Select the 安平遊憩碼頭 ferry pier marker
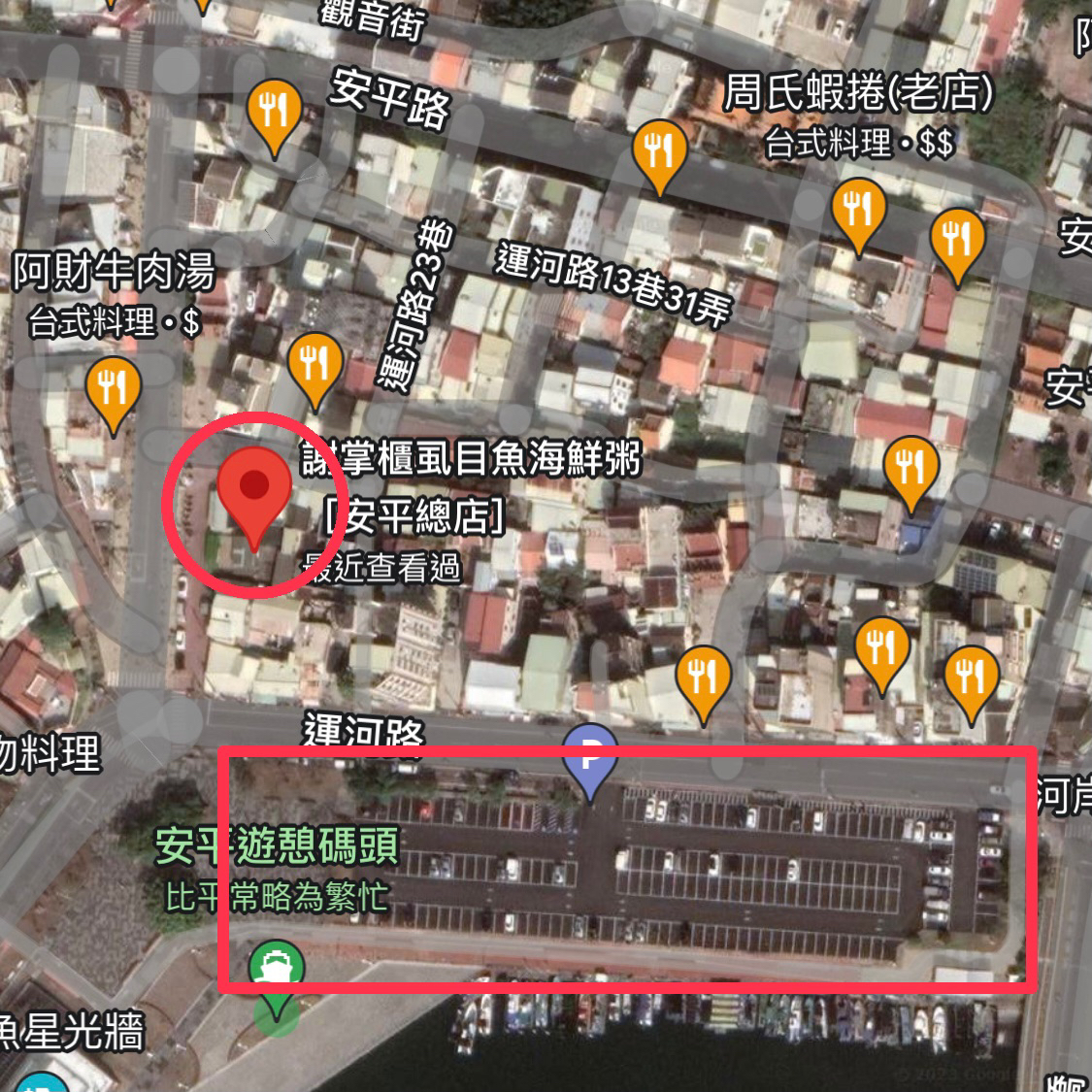This screenshot has width=1092, height=1092. click(x=276, y=971)
